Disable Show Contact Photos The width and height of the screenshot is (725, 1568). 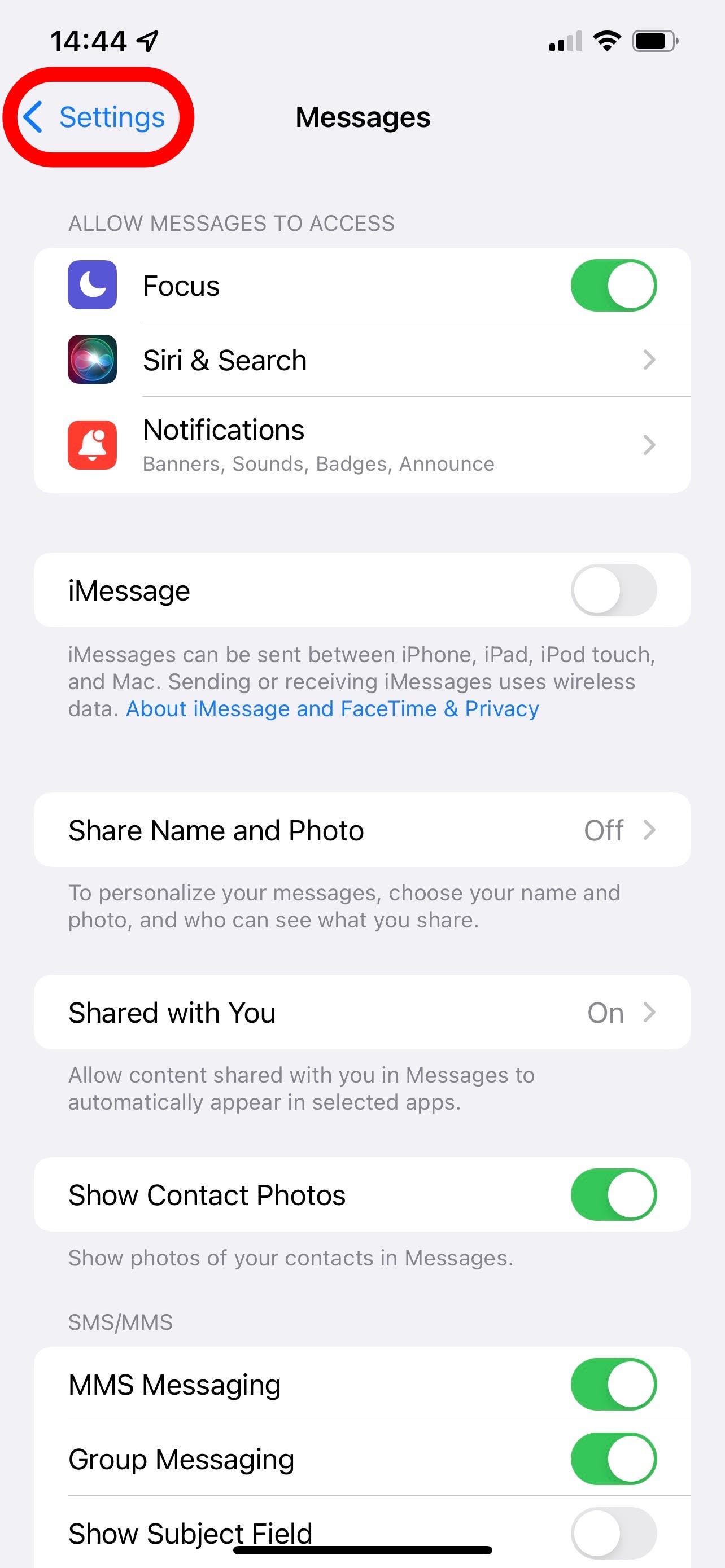[613, 1195]
